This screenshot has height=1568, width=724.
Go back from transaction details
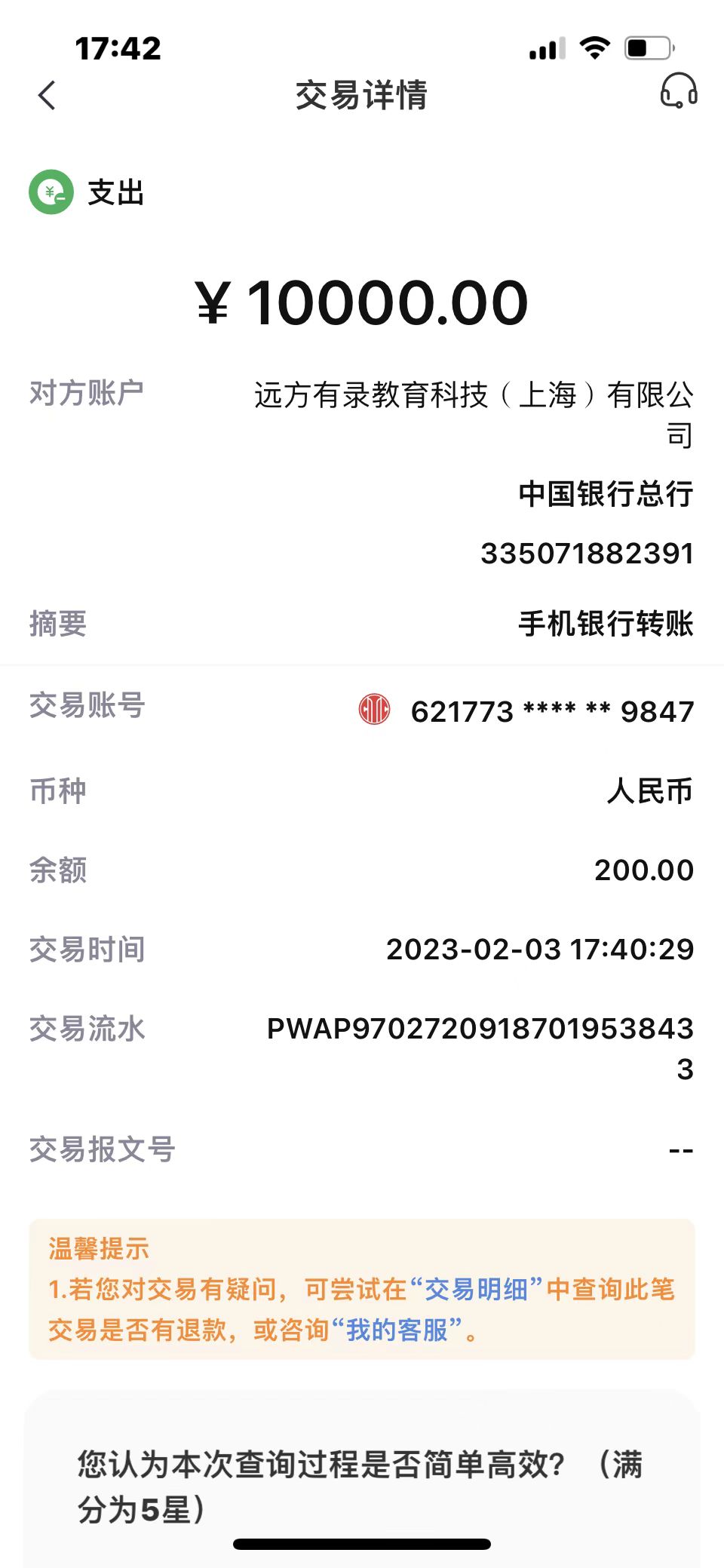point(47,96)
